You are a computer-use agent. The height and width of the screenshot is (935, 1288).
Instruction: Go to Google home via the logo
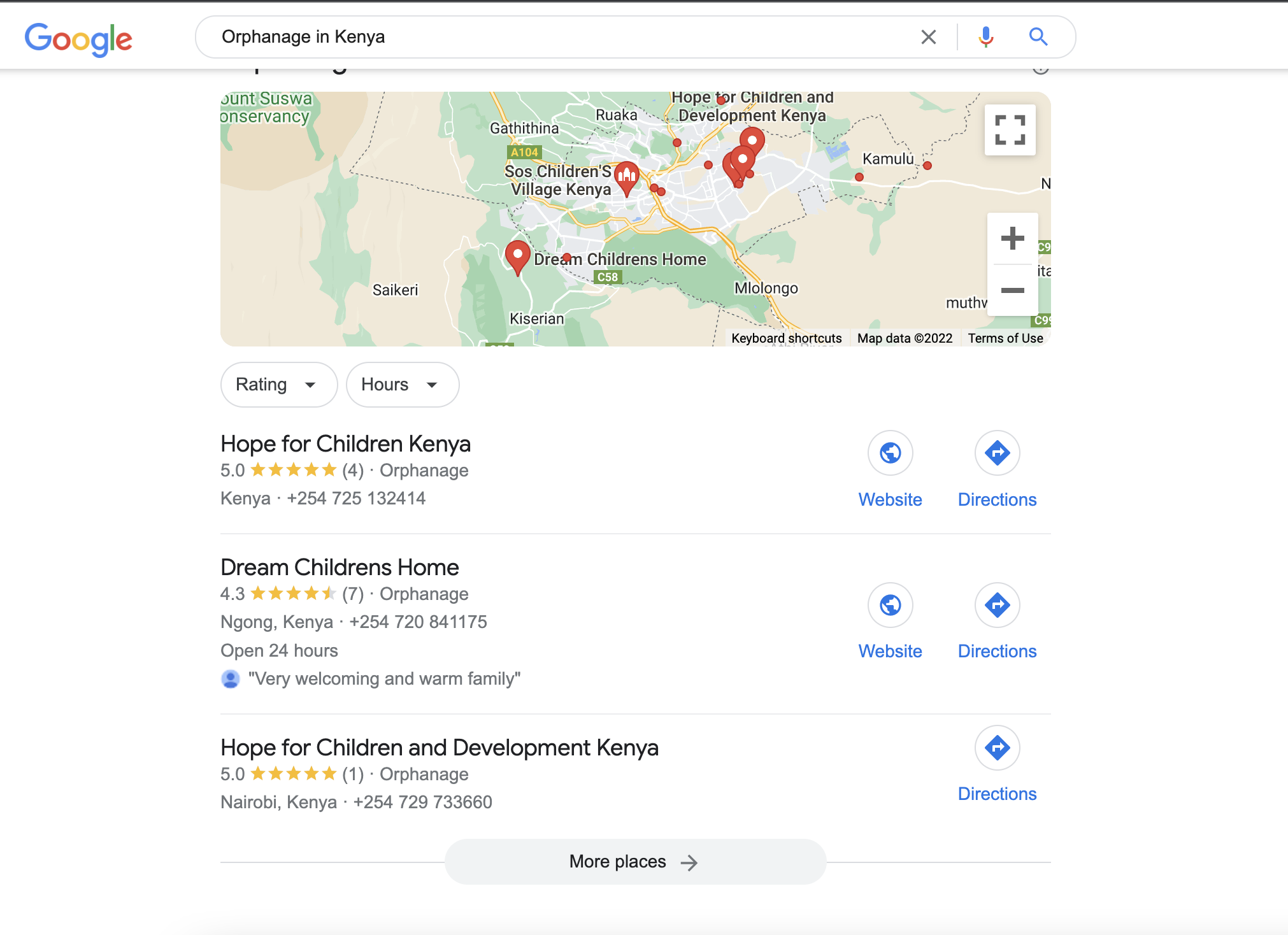(x=78, y=39)
